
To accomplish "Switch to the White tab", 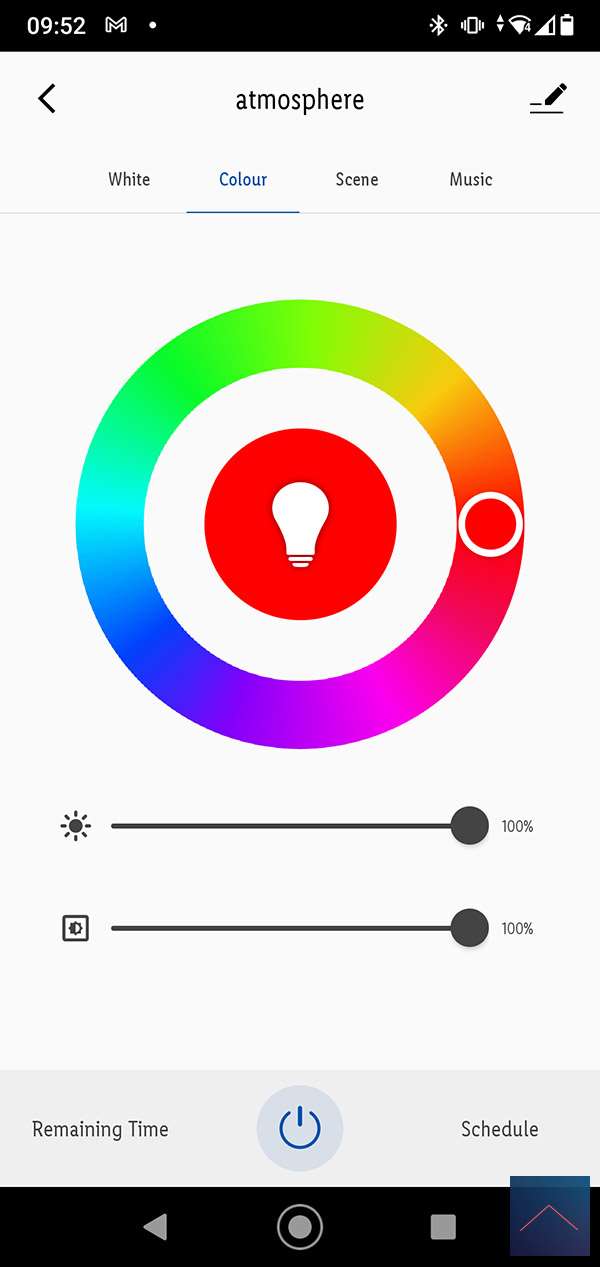I will [x=129, y=180].
